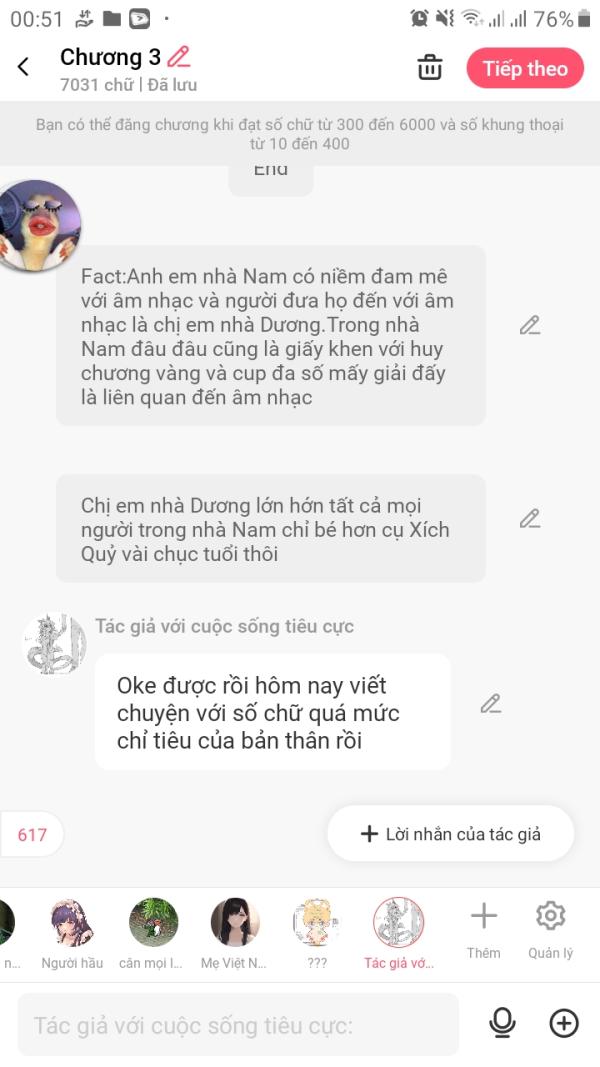Open Quản lý settings
Screen dimensions: 600x1067
[550, 930]
